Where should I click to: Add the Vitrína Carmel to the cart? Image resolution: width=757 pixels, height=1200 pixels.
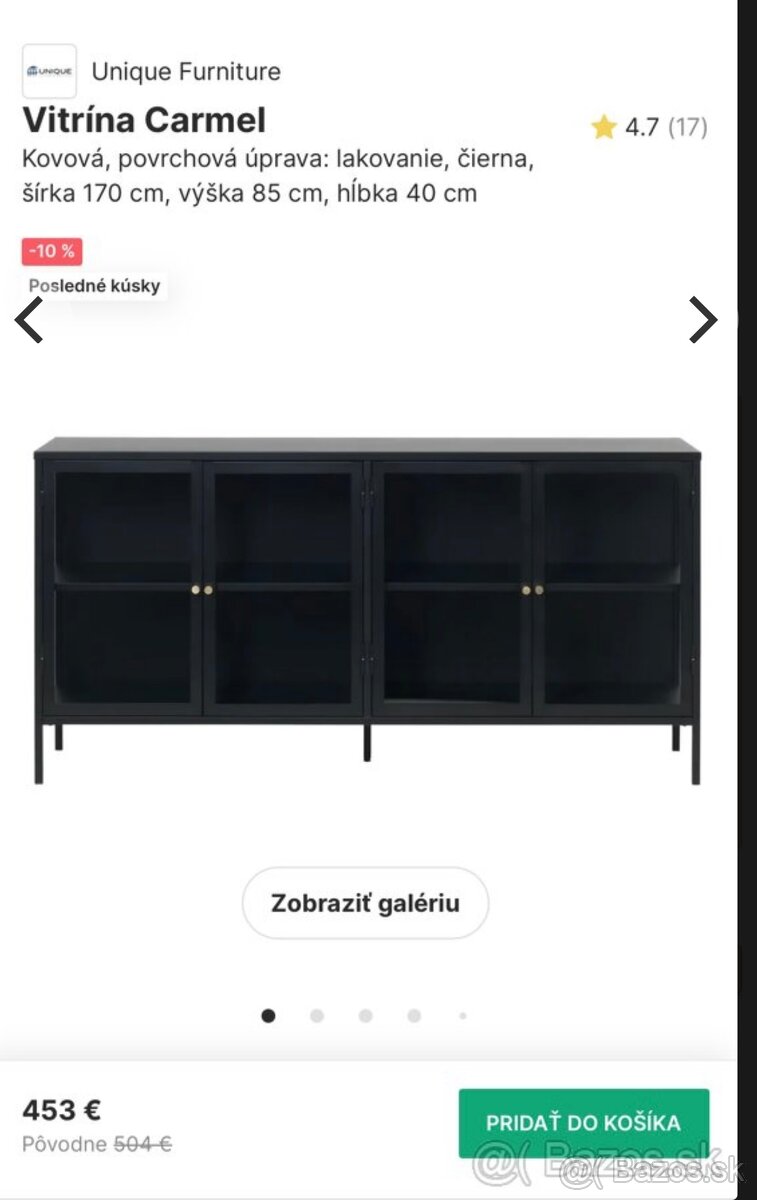point(583,1122)
